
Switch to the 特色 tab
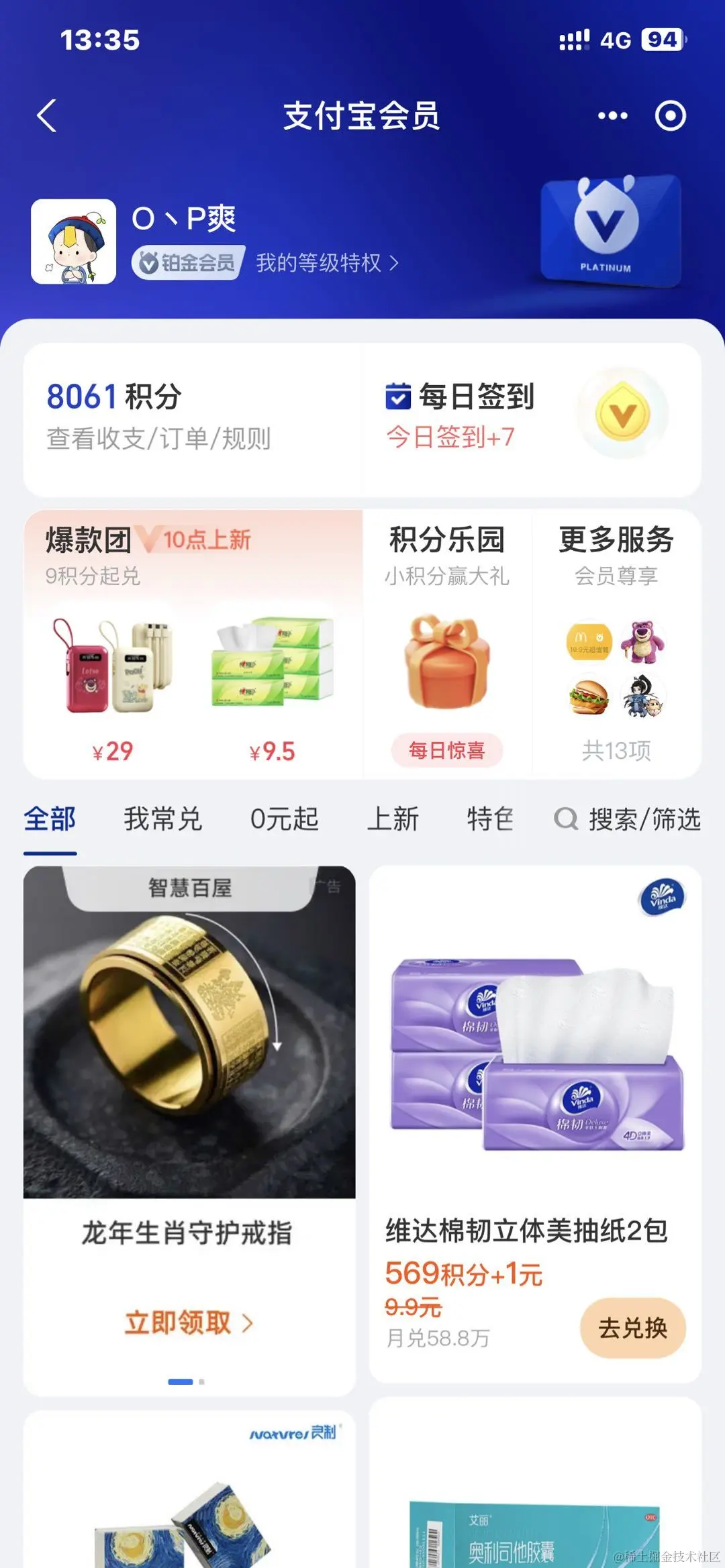tap(490, 819)
